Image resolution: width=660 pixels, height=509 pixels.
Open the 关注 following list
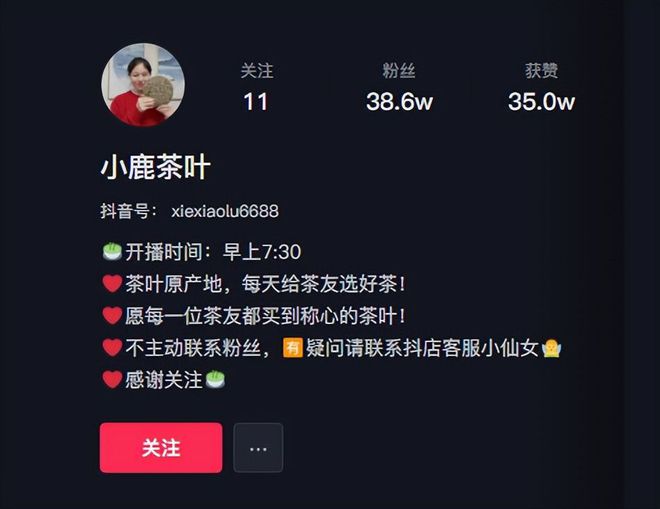256,87
